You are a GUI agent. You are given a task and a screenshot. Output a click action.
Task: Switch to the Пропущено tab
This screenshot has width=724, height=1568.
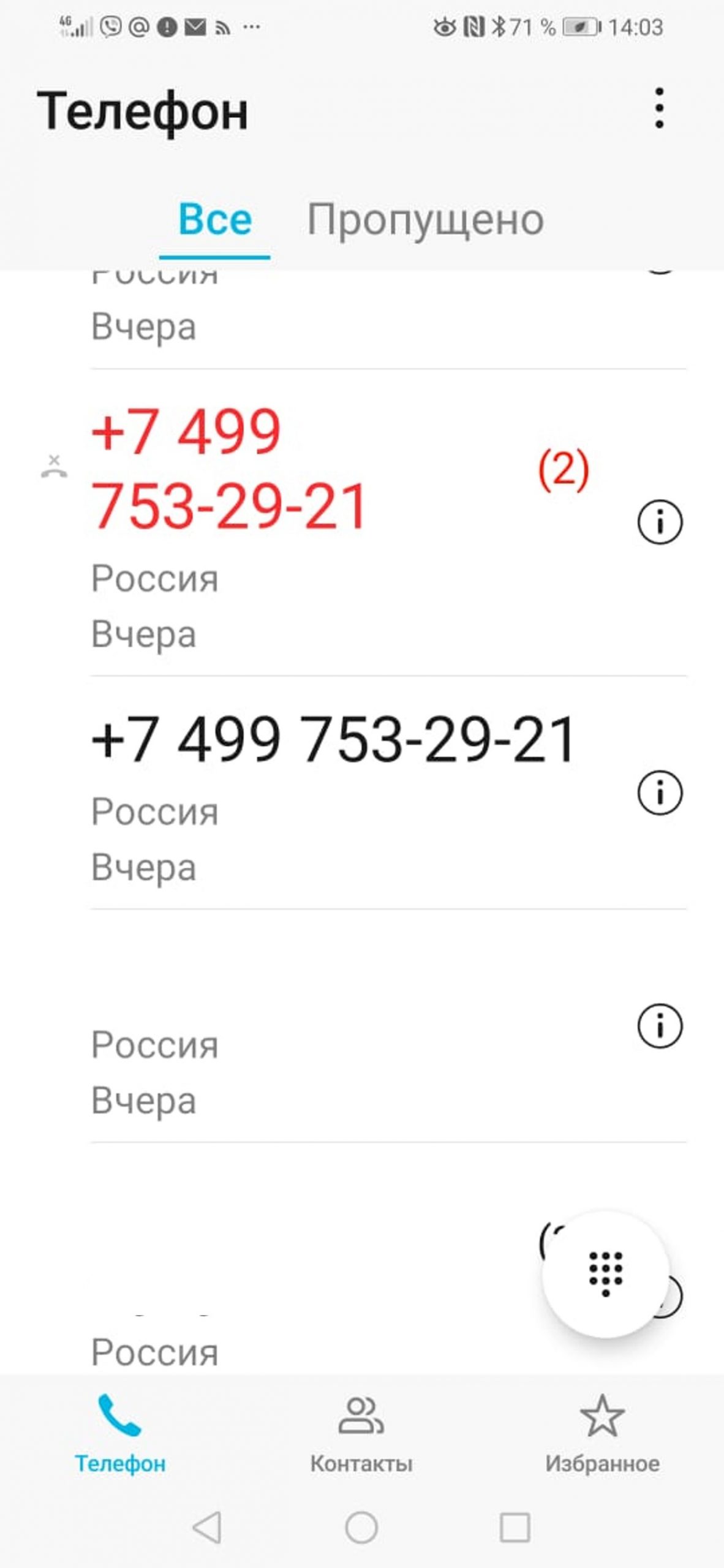pyautogui.click(x=425, y=220)
